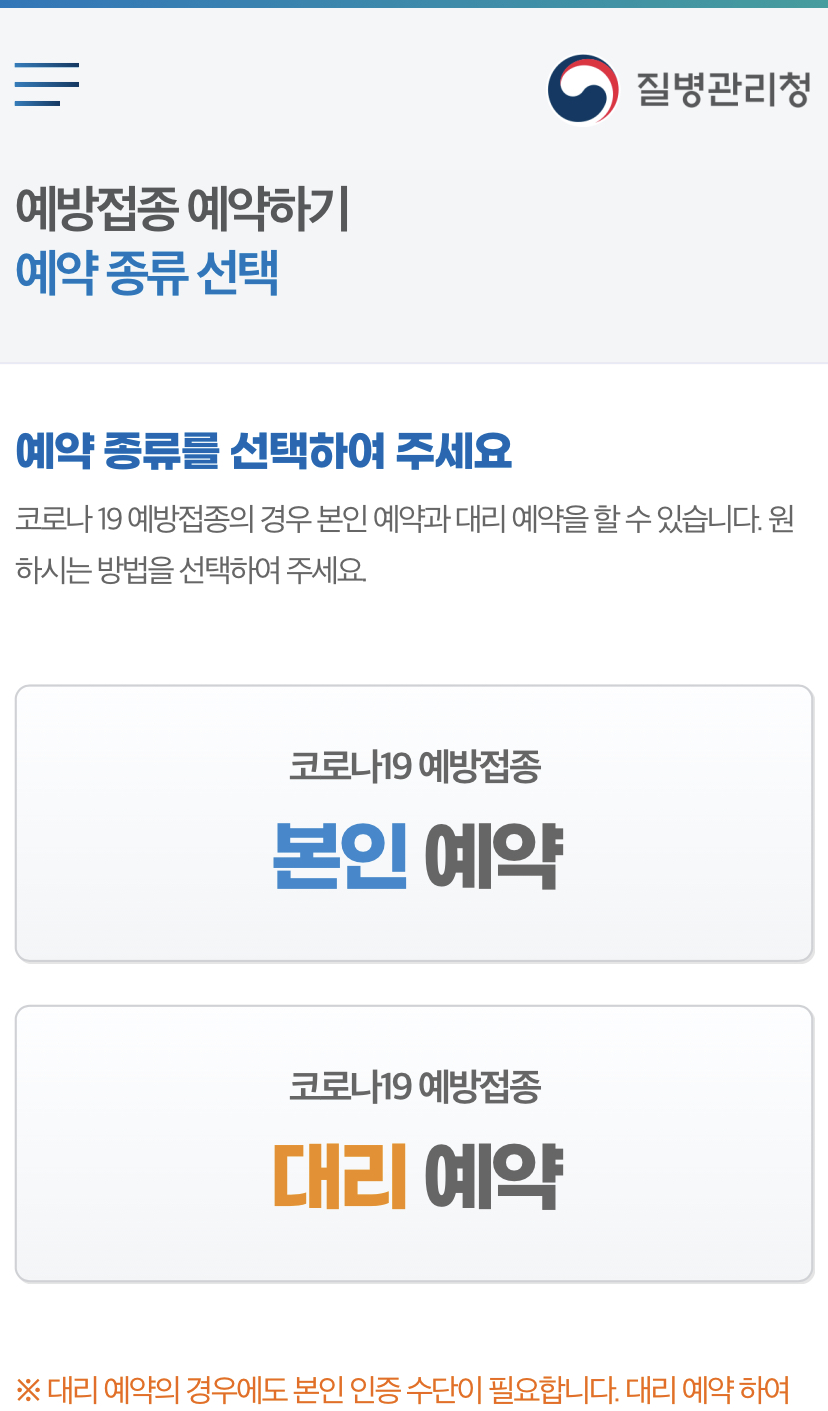Open the hamburger menu
This screenshot has width=828, height=1411.
tap(46, 84)
